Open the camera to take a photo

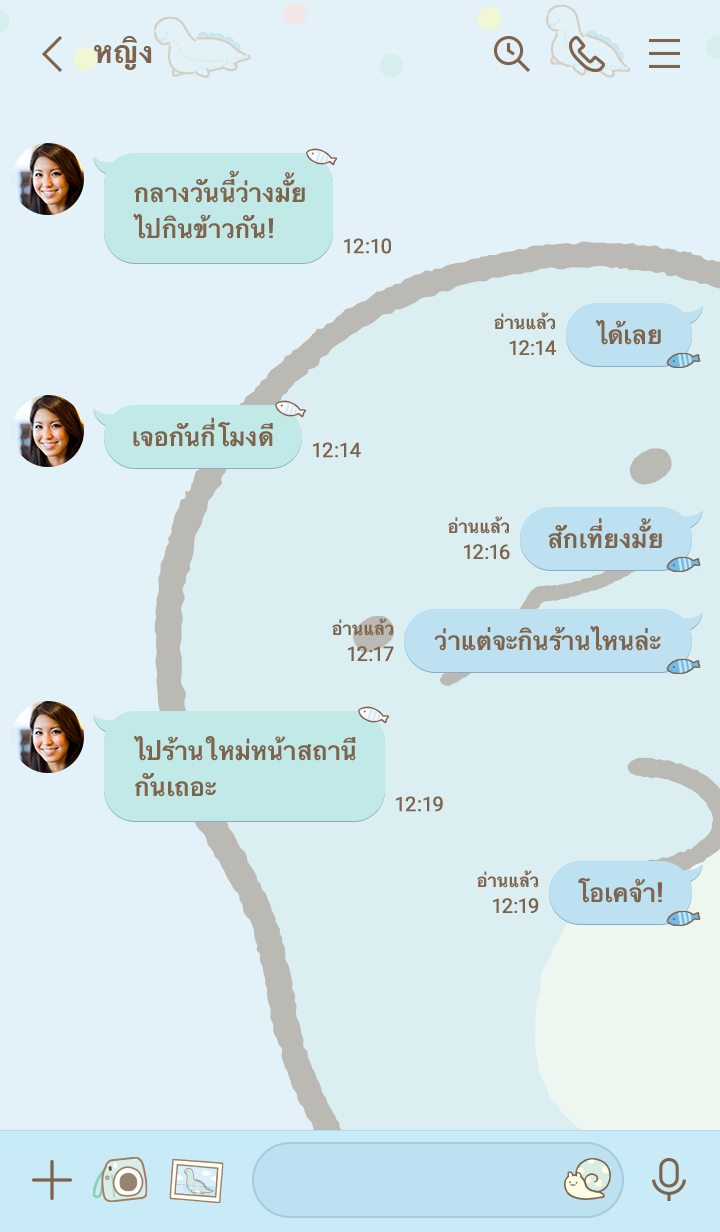[122, 1181]
